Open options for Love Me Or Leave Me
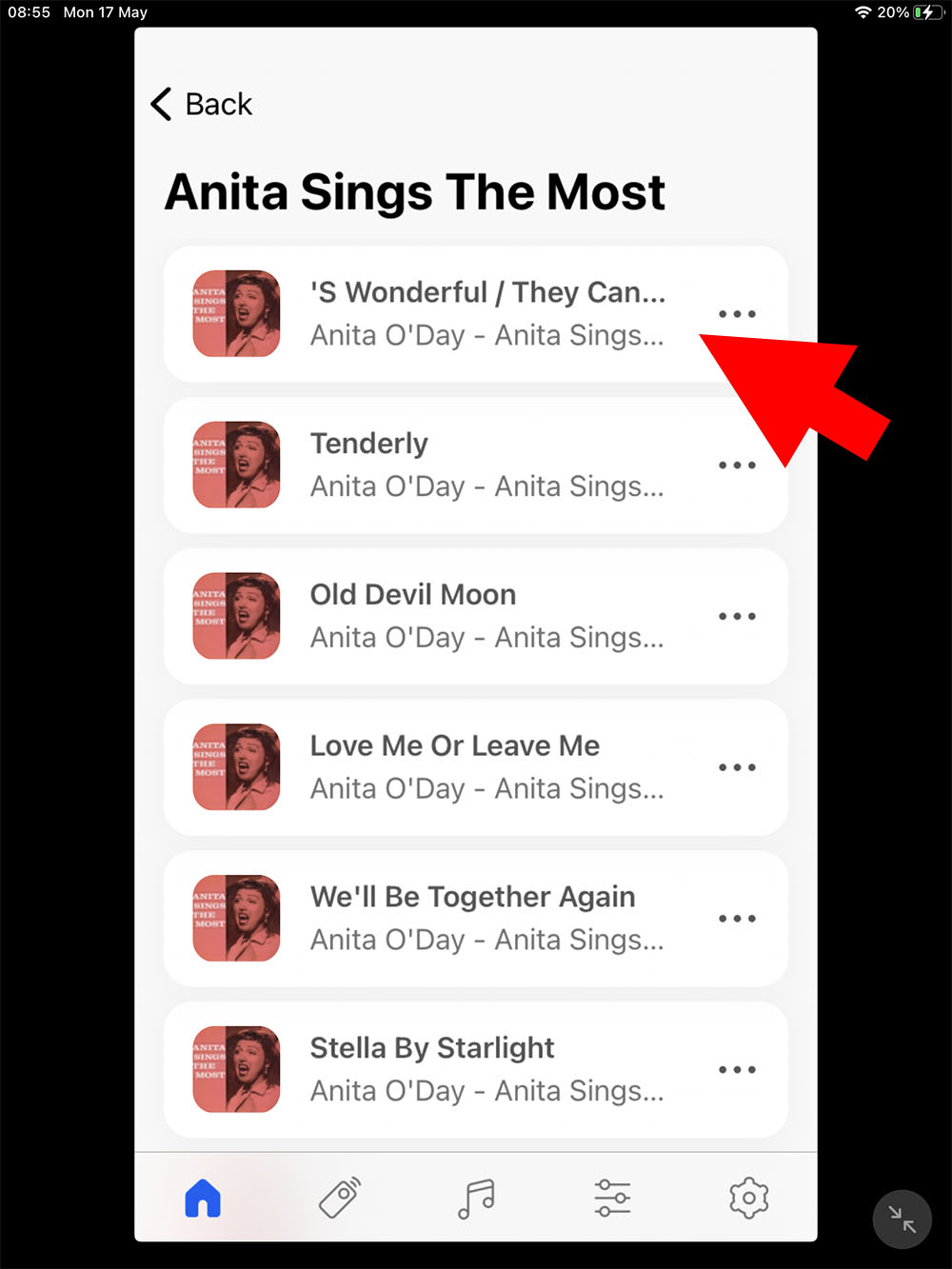Image resolution: width=952 pixels, height=1269 pixels. (x=737, y=767)
